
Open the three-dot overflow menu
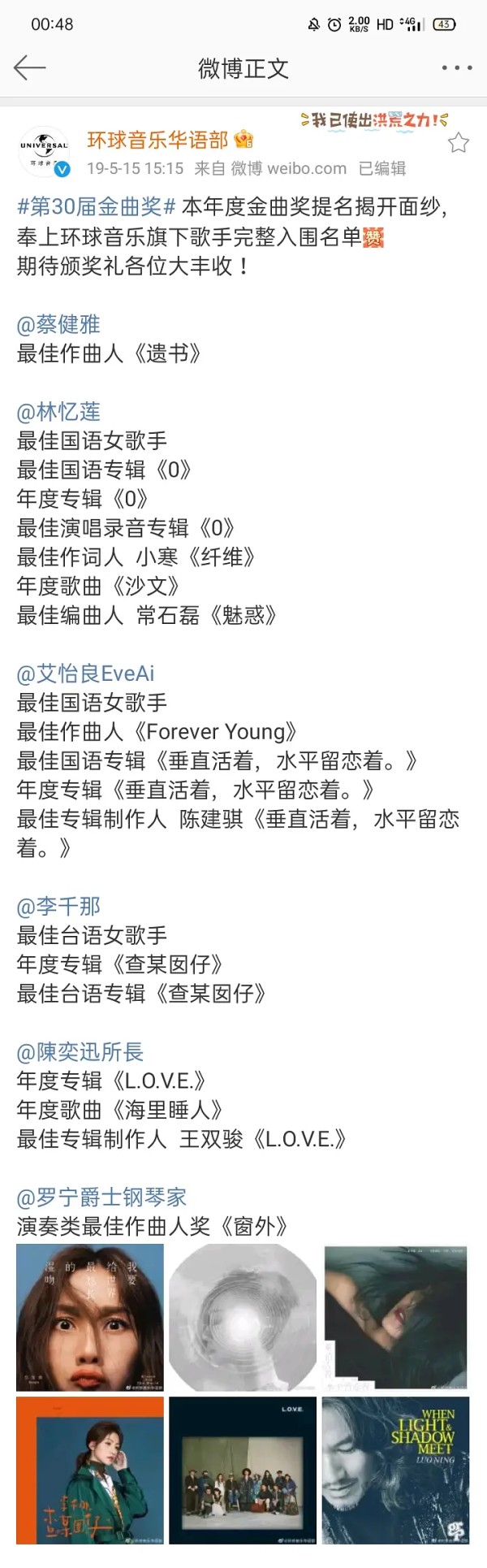point(456,68)
